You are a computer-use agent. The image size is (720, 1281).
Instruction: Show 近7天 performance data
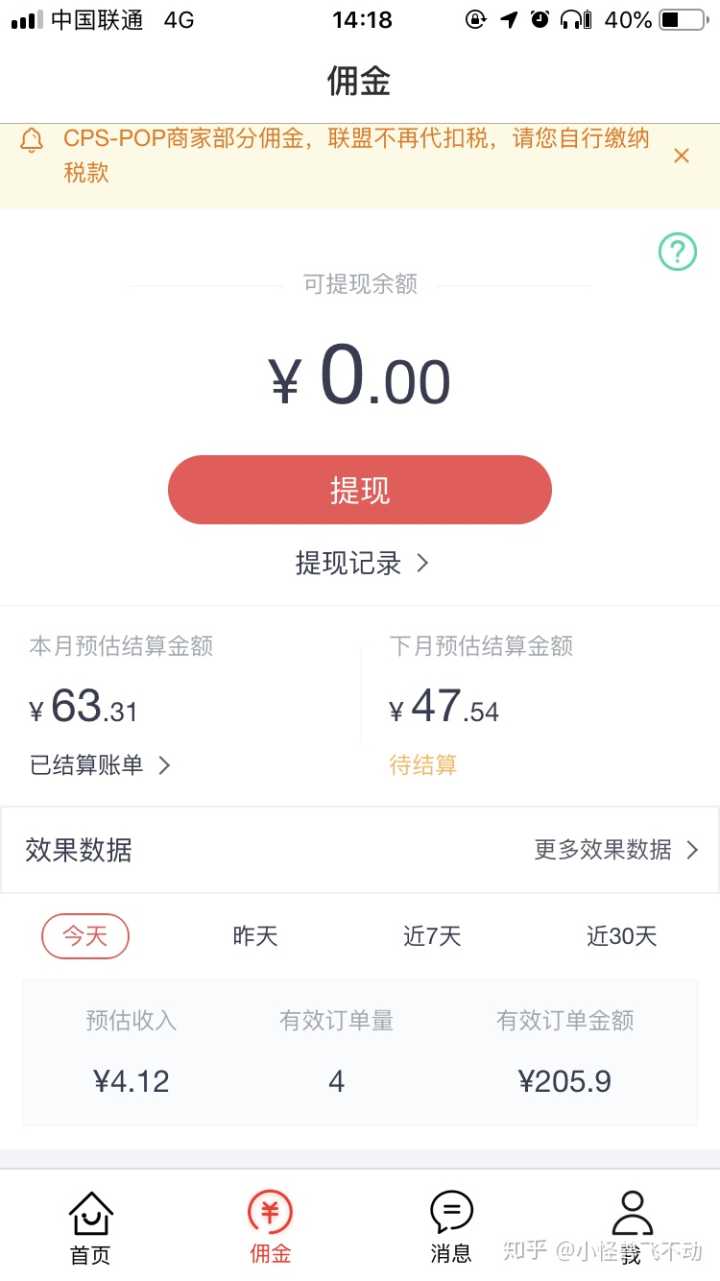pos(432,936)
